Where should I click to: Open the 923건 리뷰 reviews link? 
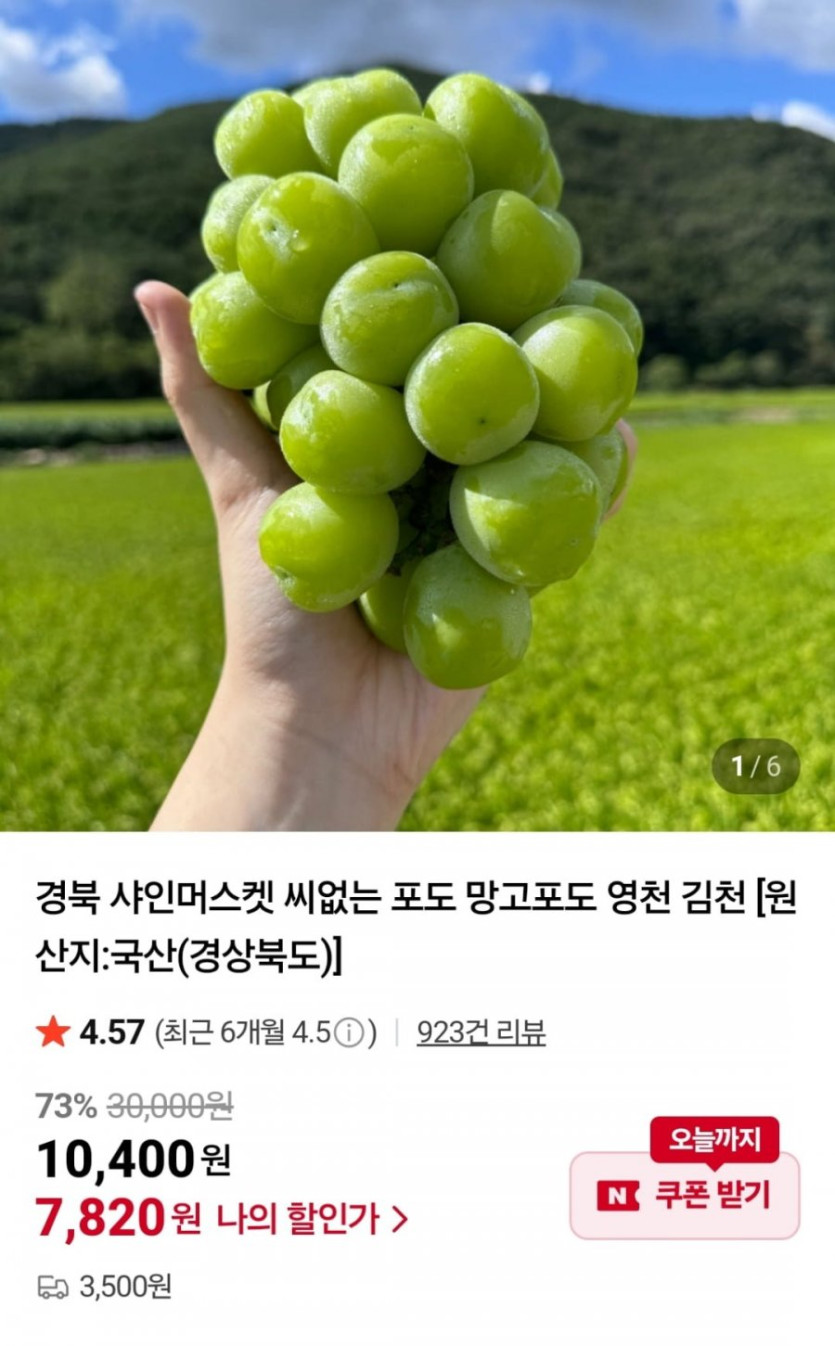(x=481, y=1032)
